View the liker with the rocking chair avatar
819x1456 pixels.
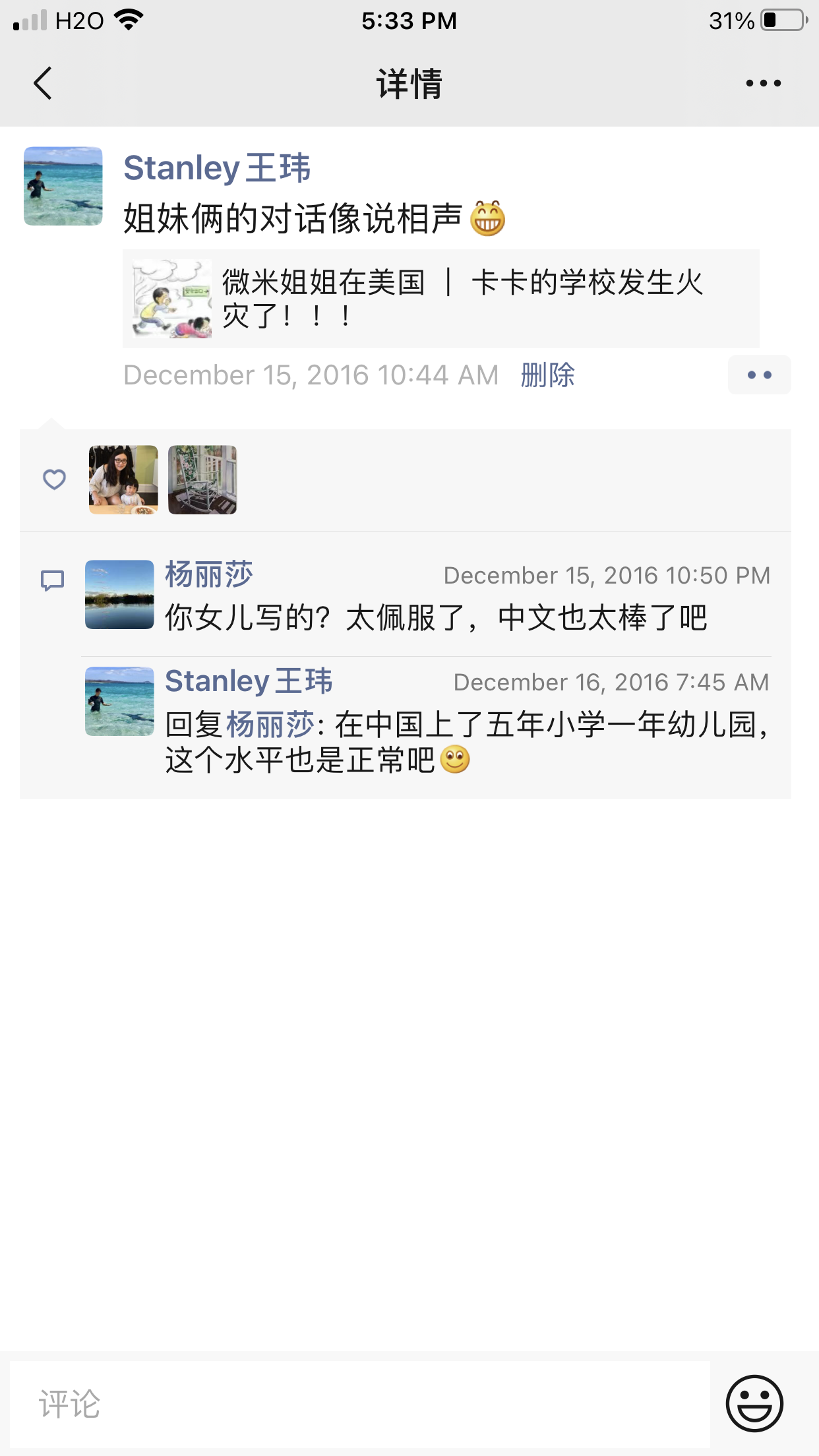[x=202, y=479]
